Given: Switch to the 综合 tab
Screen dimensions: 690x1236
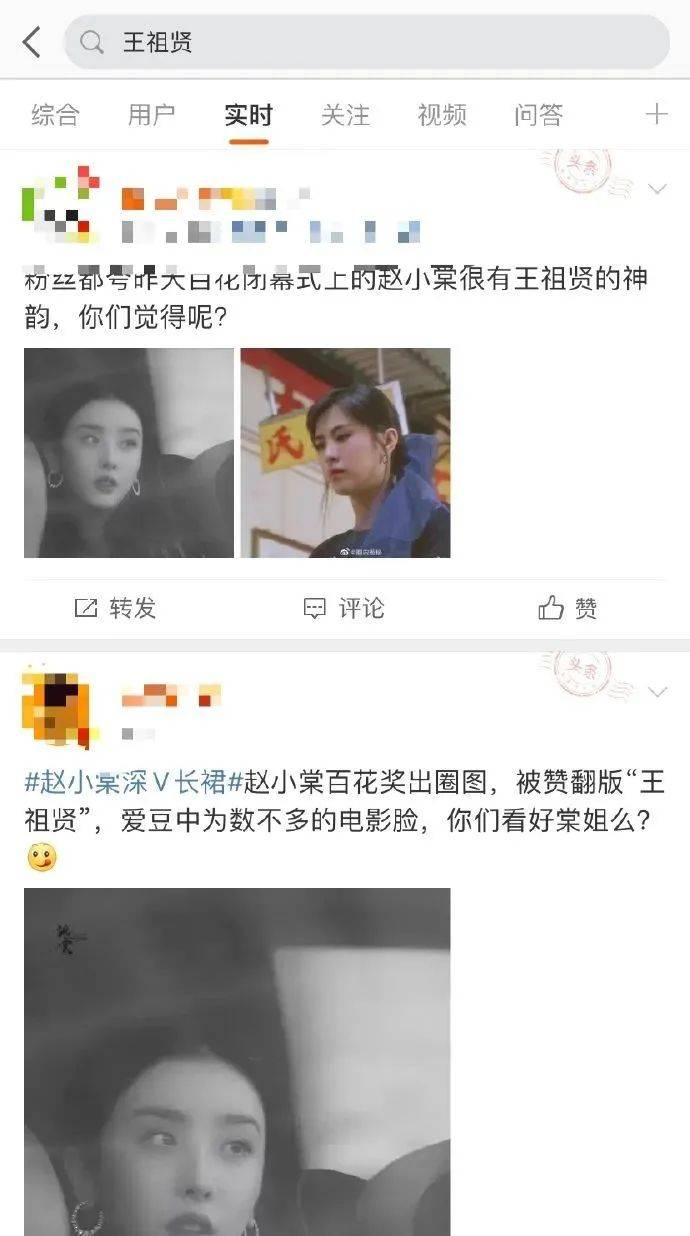Looking at the screenshot, I should 55,115.
